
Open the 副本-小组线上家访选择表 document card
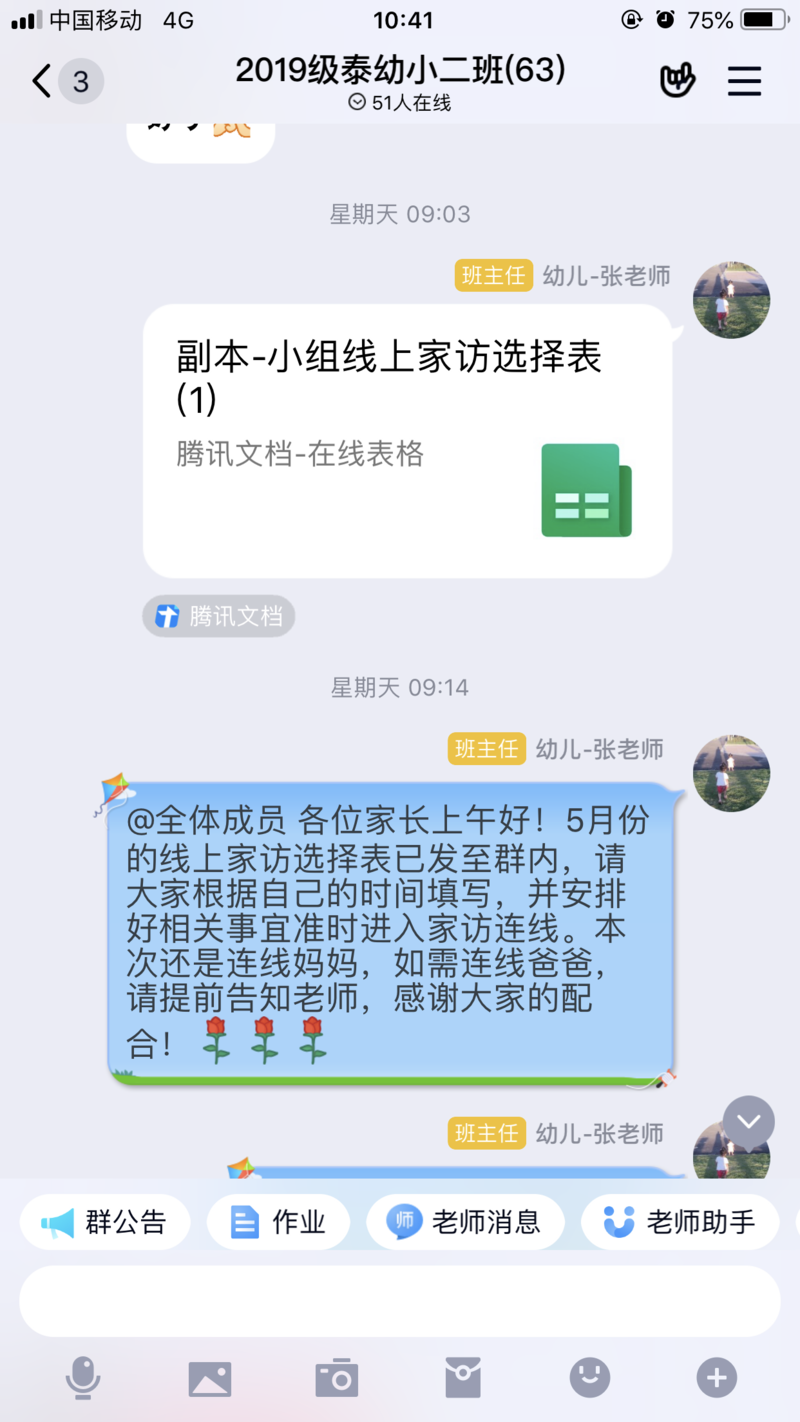click(407, 440)
